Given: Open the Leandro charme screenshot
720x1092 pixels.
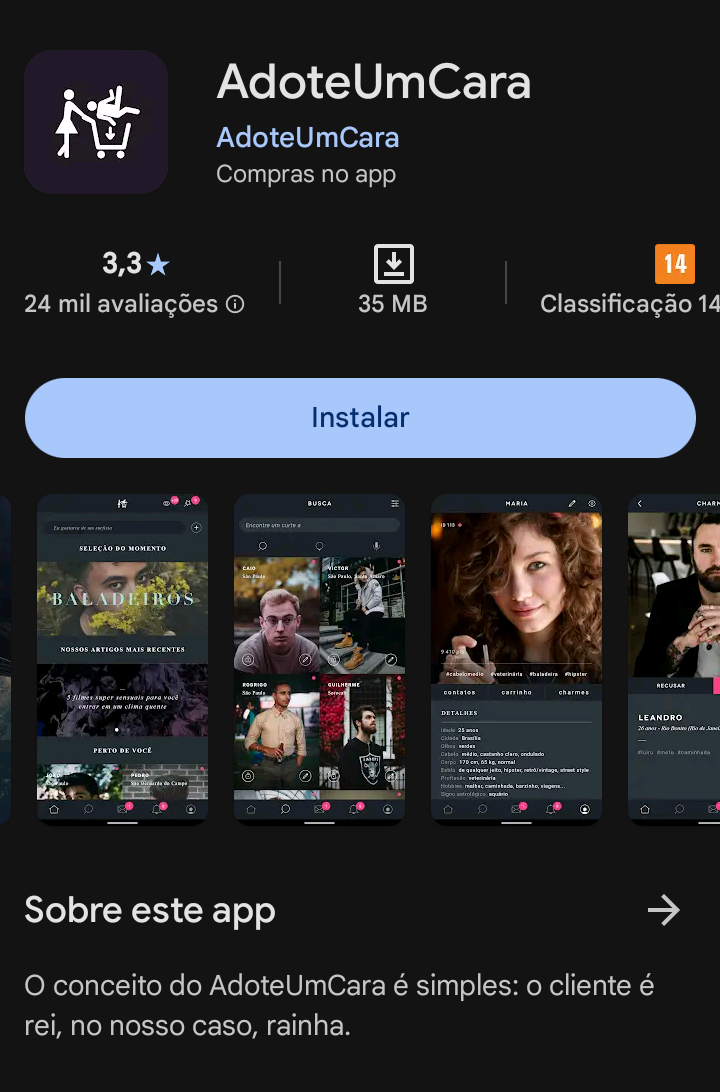Looking at the screenshot, I should coord(674,658).
